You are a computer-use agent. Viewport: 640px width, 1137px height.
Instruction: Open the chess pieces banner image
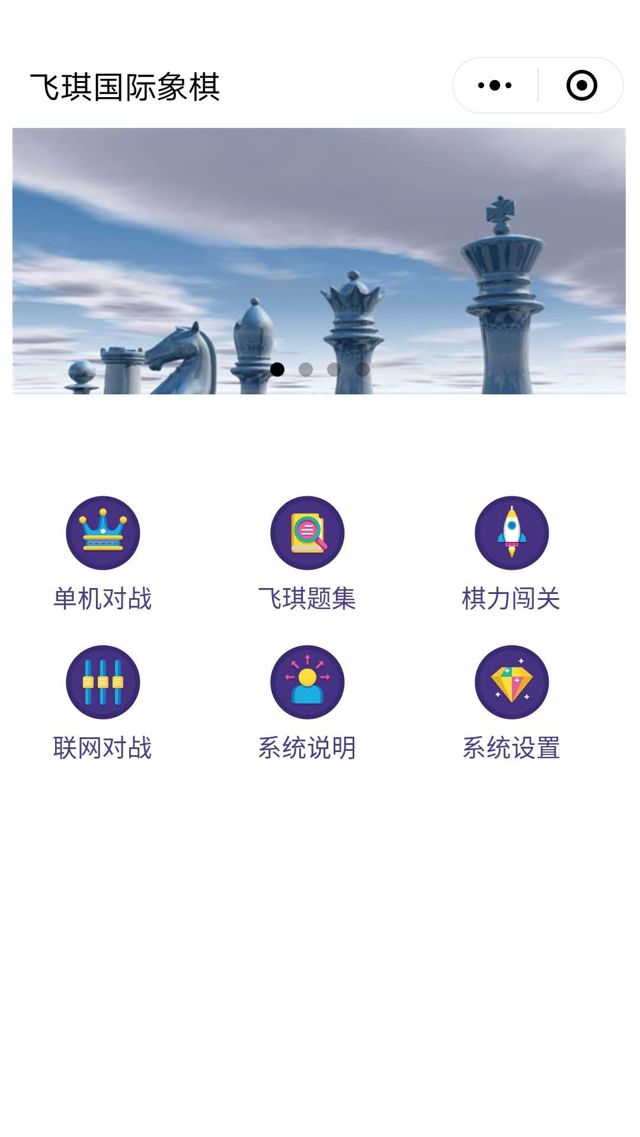(x=319, y=260)
